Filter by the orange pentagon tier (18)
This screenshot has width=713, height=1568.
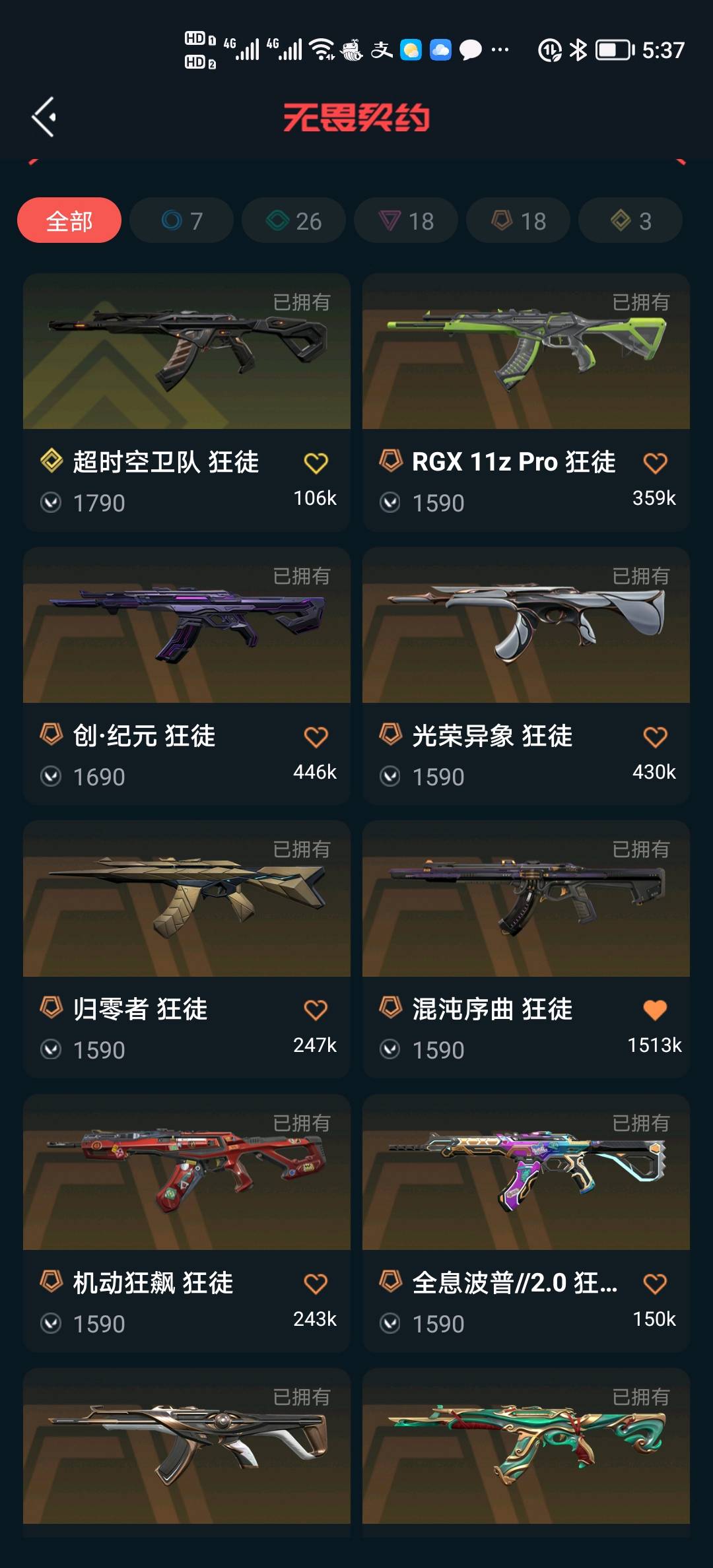(518, 220)
